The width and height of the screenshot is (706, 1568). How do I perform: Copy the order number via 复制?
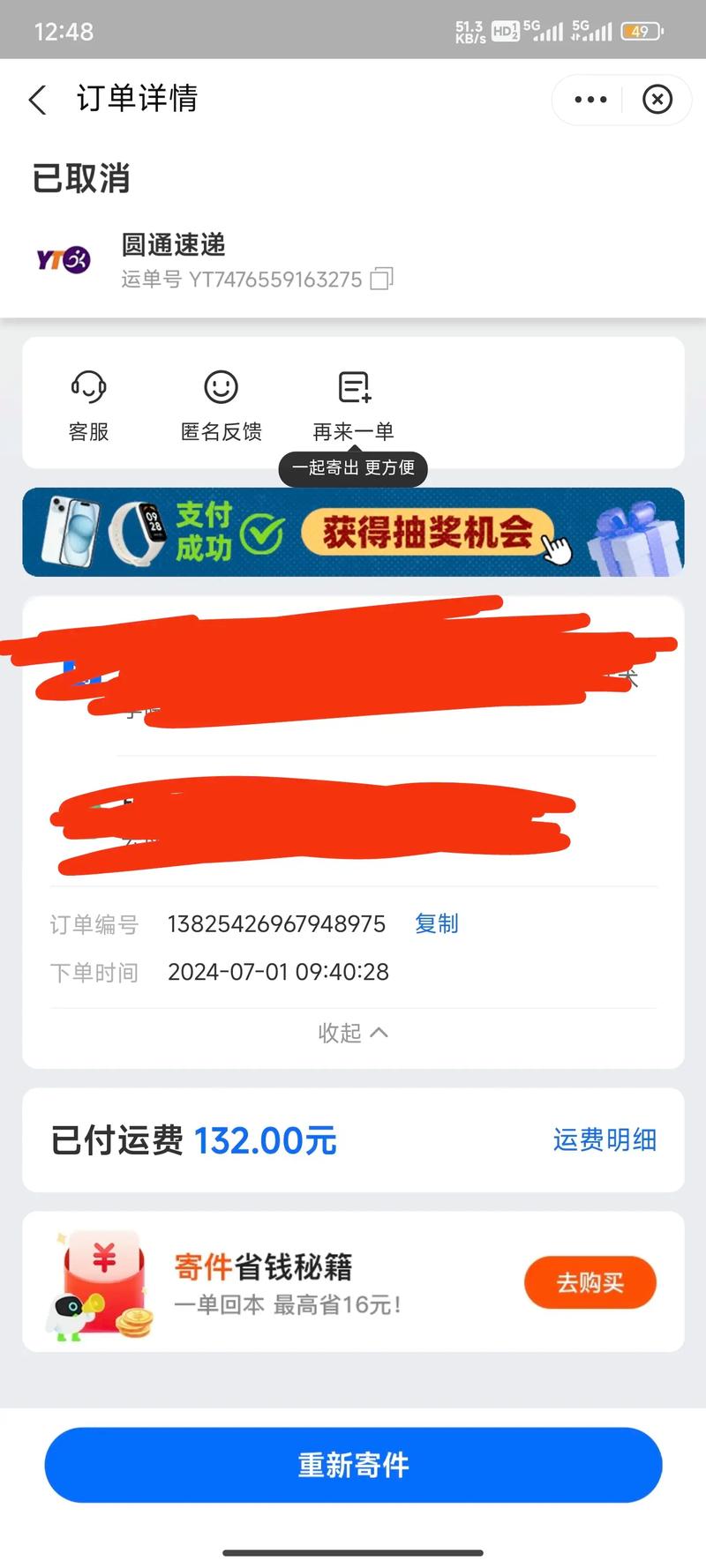[x=437, y=923]
